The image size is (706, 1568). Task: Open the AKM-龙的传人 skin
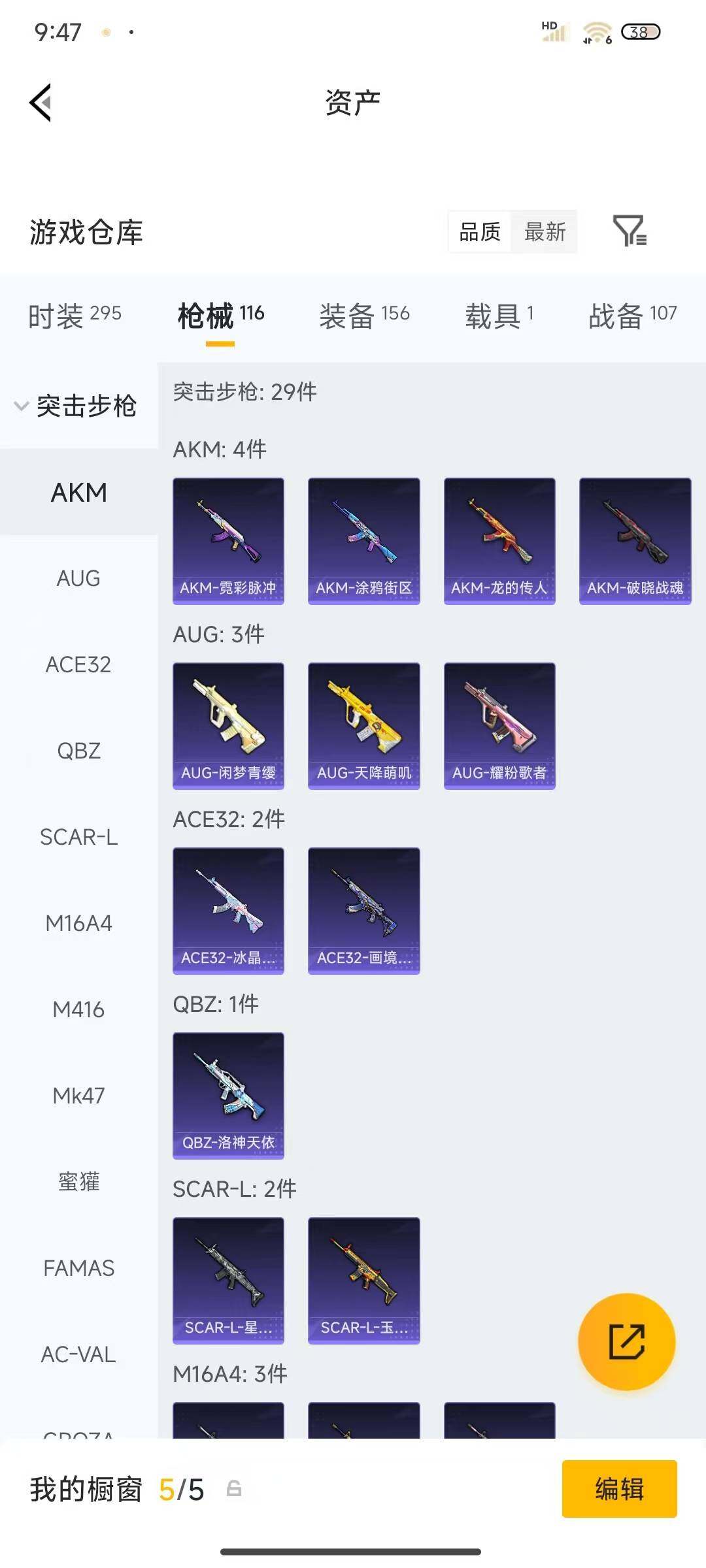[x=499, y=540]
